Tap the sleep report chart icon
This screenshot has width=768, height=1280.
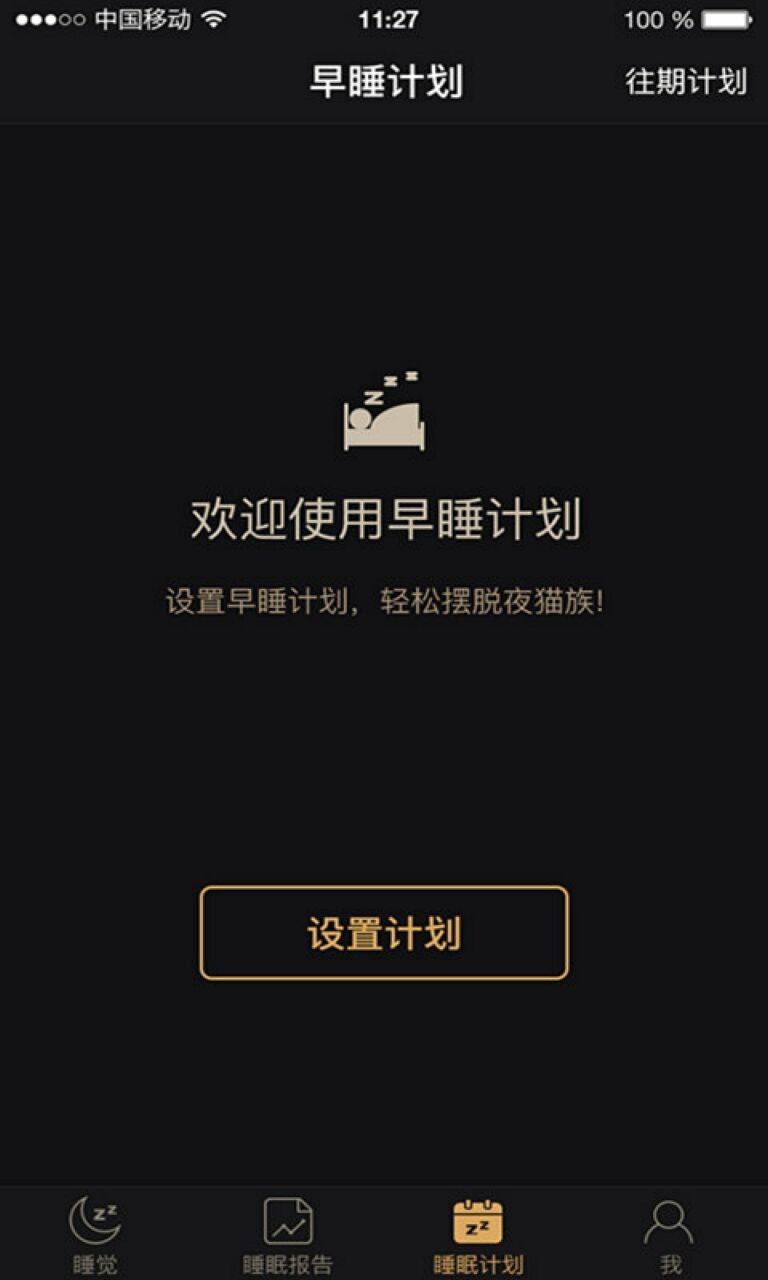[286, 1218]
